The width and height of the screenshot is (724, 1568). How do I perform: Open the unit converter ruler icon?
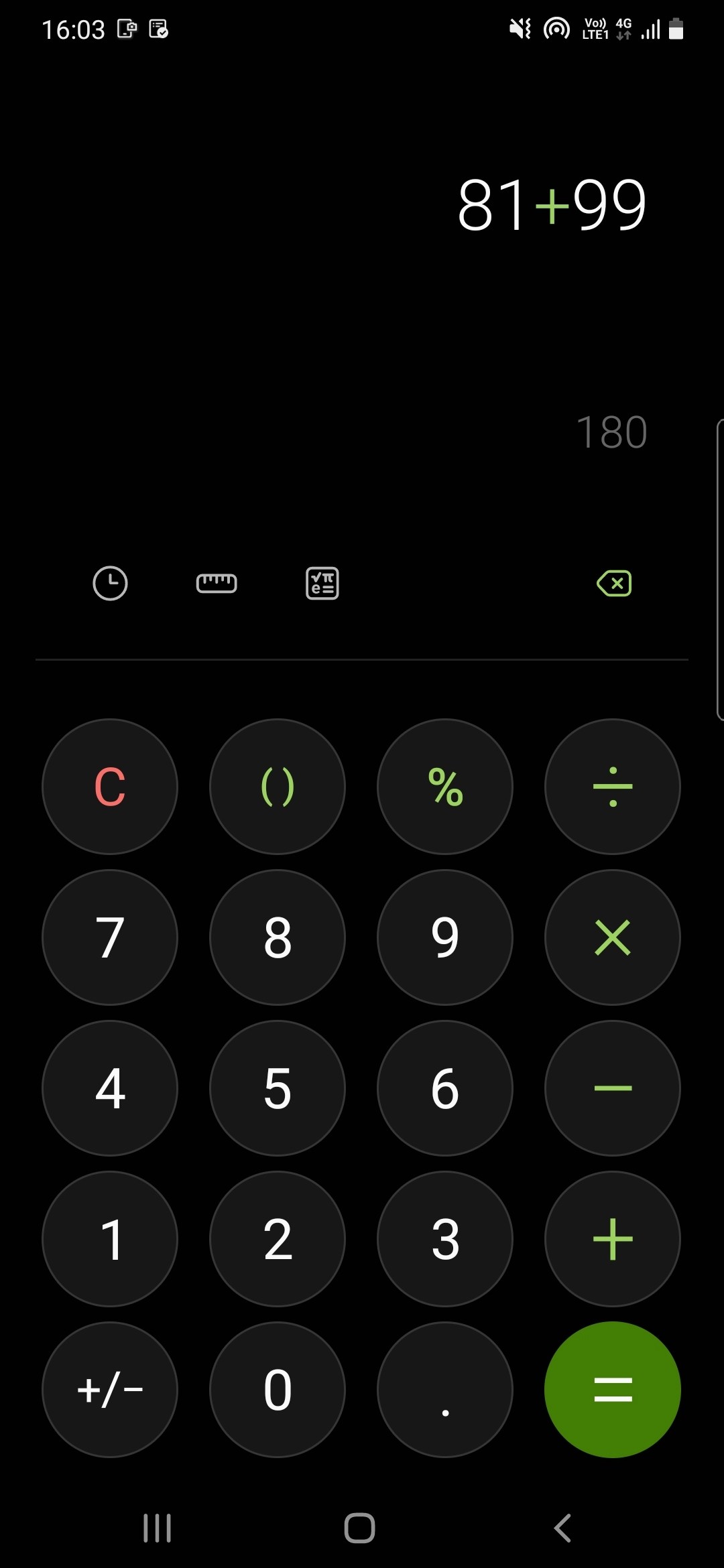pos(217,583)
